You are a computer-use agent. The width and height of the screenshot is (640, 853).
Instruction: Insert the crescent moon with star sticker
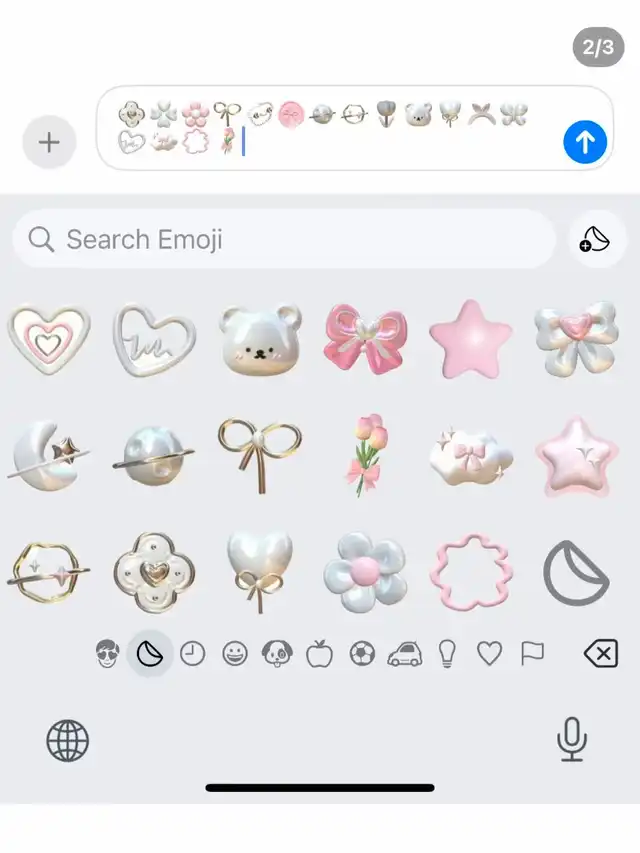pyautogui.click(x=47, y=456)
